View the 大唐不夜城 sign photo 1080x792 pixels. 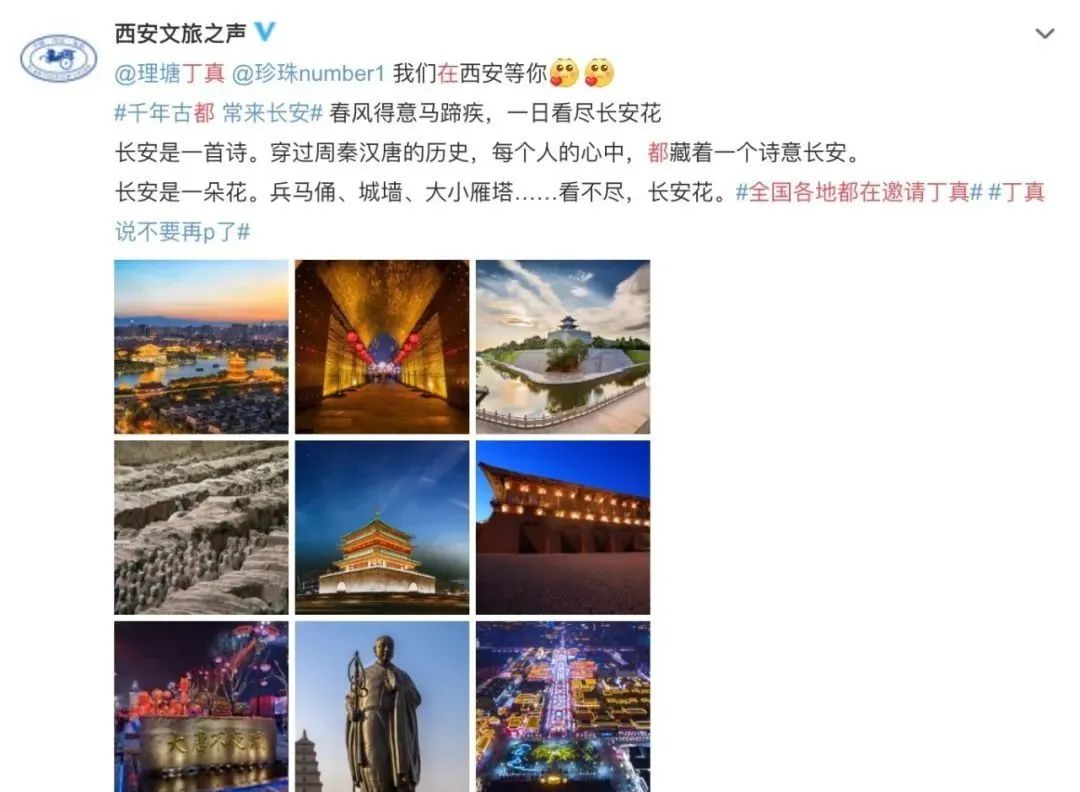pyautogui.click(x=201, y=706)
